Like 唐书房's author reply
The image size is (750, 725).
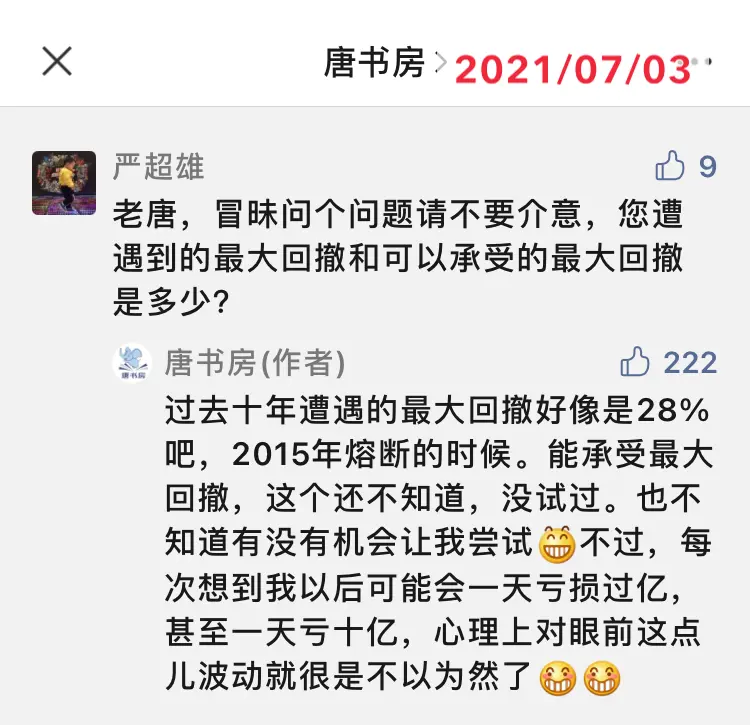636,362
